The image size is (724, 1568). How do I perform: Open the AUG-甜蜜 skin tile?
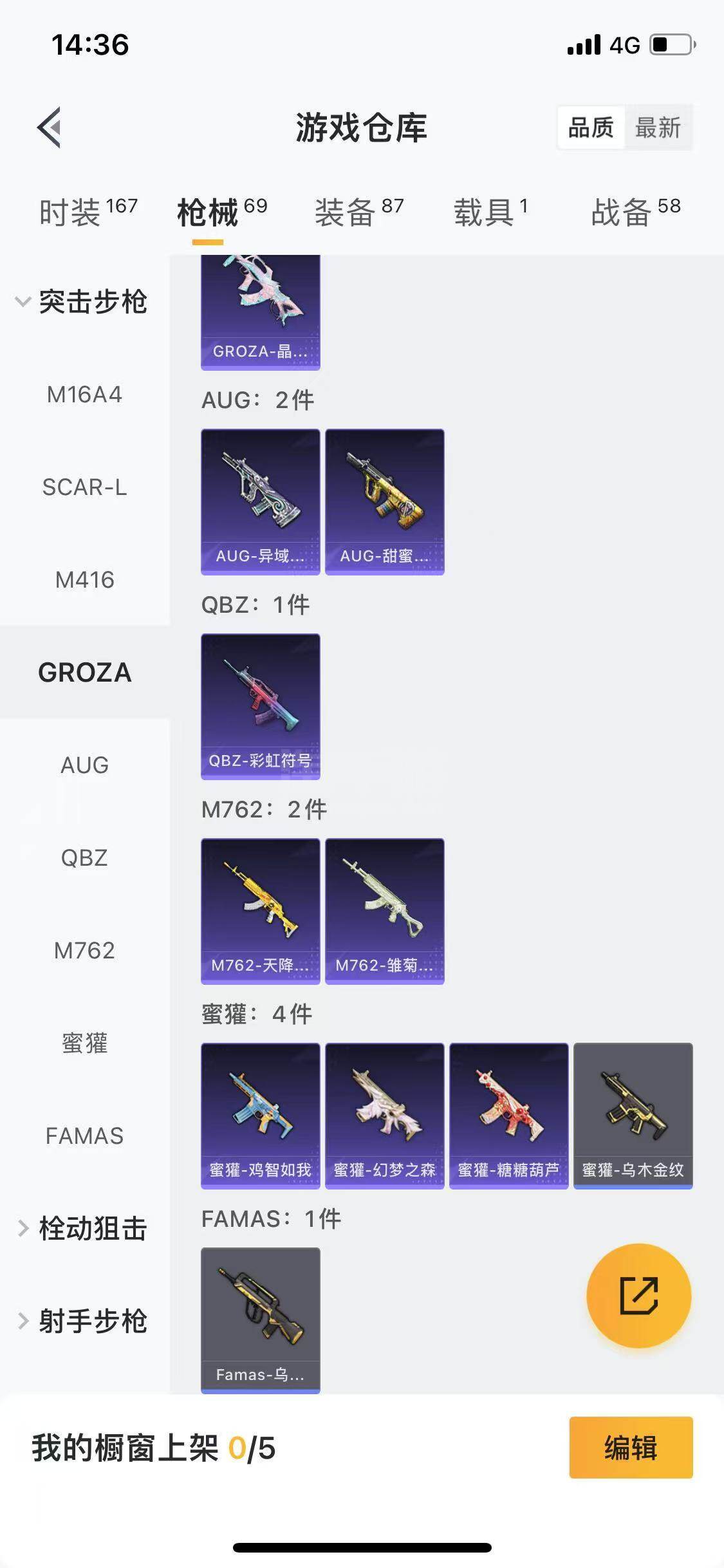tap(384, 501)
